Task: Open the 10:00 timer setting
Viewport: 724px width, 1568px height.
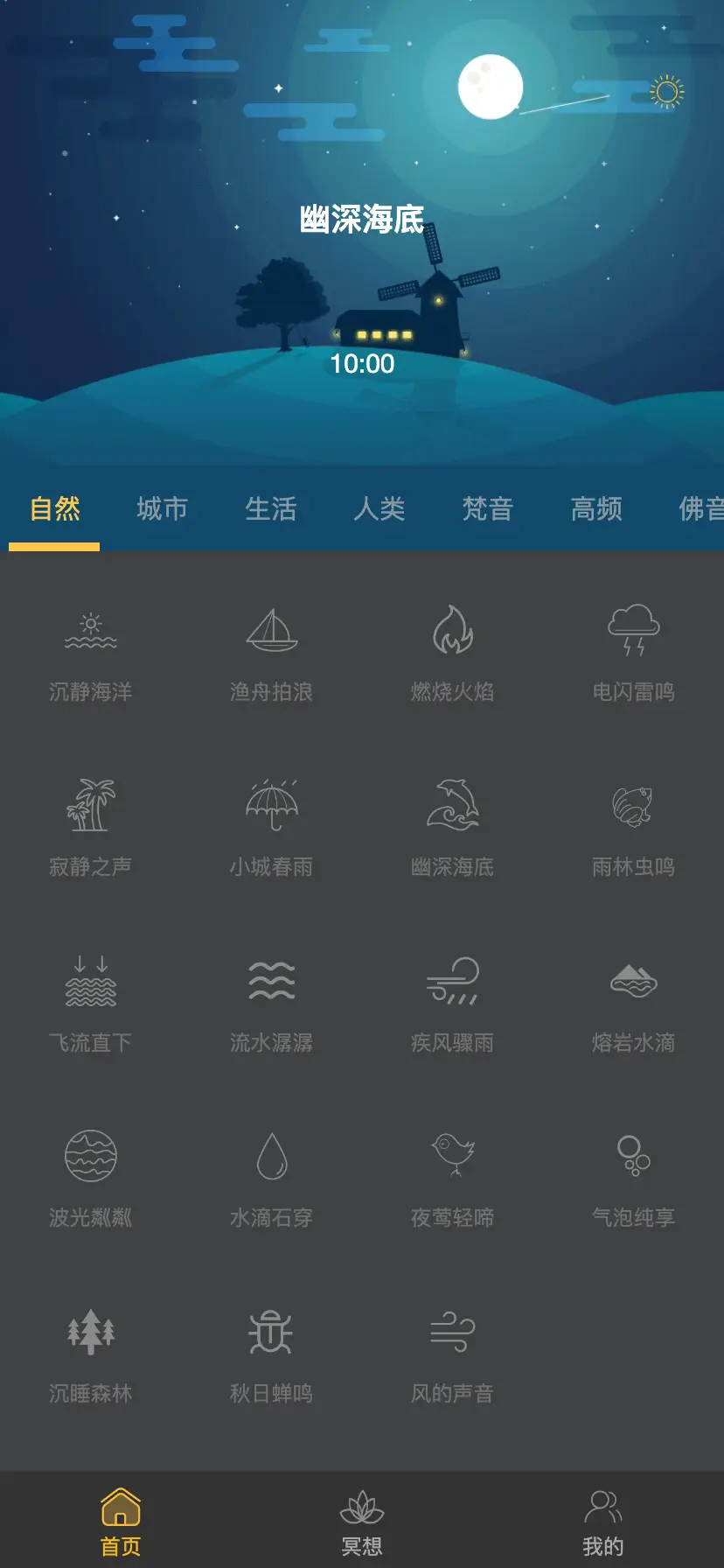Action: 362,363
